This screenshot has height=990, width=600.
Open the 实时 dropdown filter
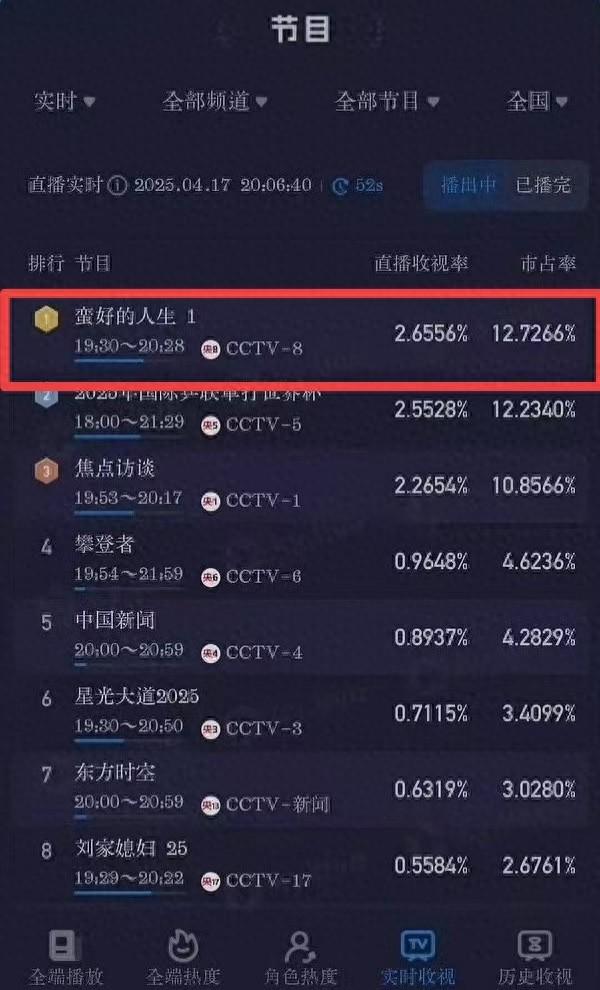click(x=65, y=101)
